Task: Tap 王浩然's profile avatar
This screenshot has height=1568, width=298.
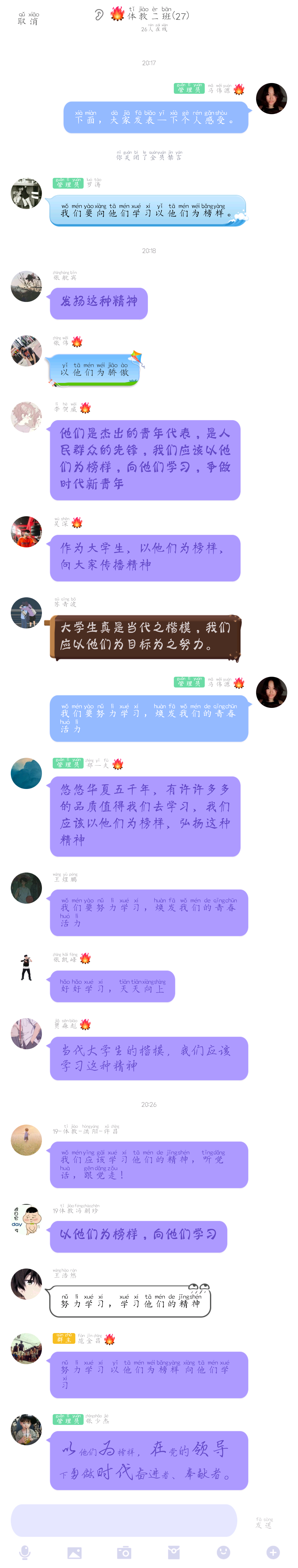Action: (x=26, y=1283)
